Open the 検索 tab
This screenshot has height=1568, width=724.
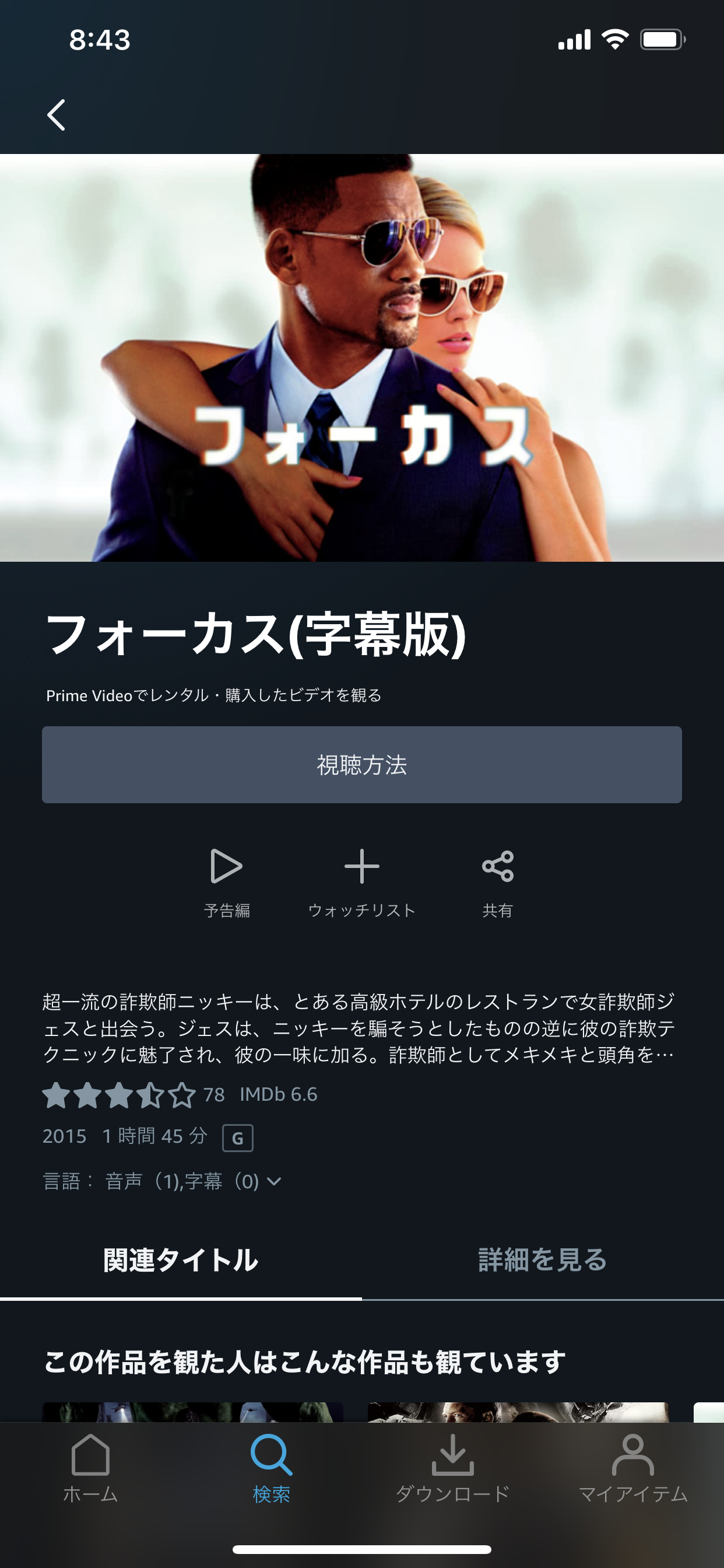pos(271,1468)
